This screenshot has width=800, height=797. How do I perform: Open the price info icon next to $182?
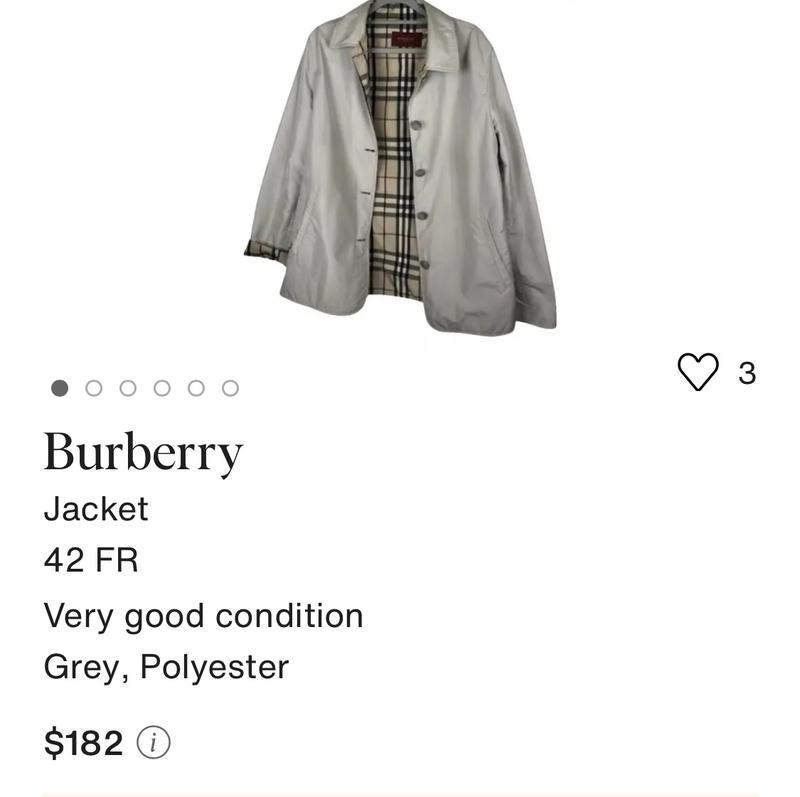tap(154, 743)
